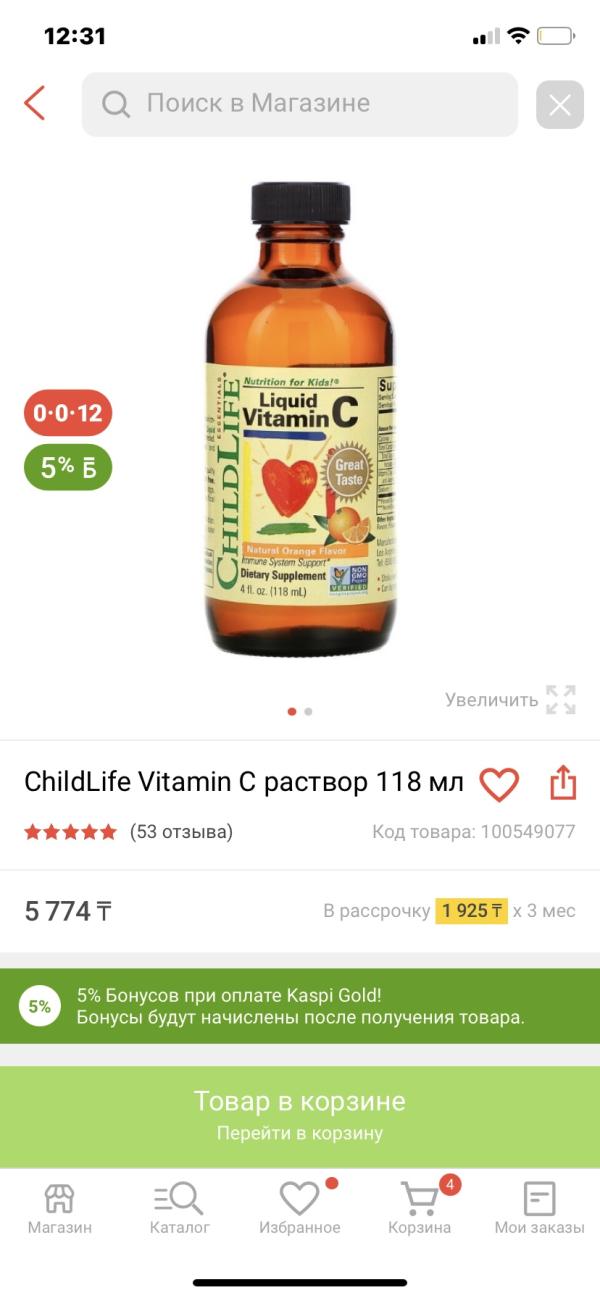
Task: Open the Каталог tab
Action: (180, 1208)
